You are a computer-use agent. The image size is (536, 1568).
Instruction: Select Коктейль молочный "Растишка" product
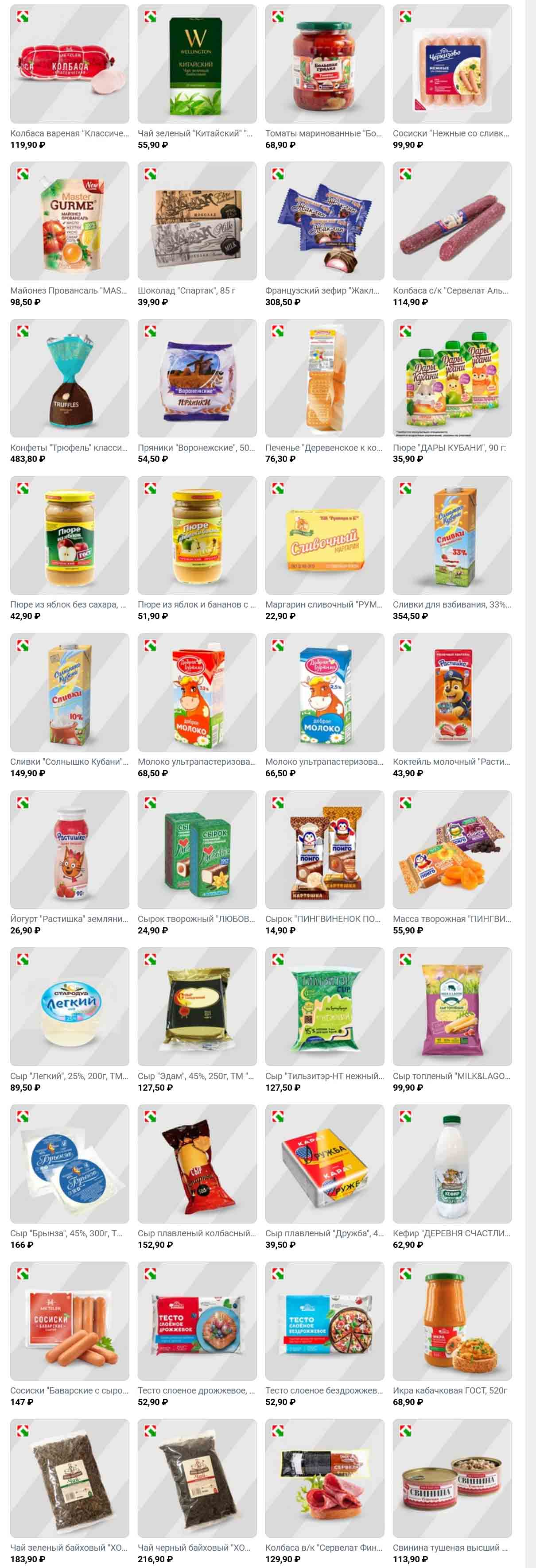(x=452, y=692)
